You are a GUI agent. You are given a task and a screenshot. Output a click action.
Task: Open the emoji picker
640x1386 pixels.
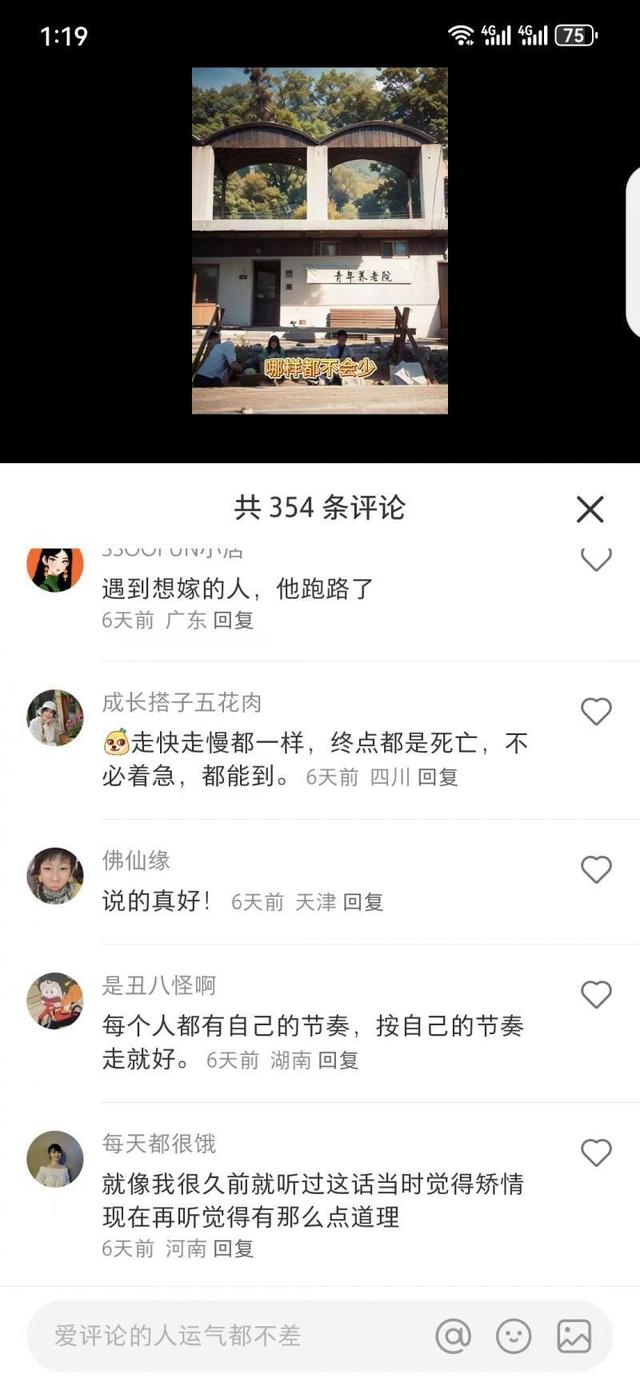pos(514,1336)
